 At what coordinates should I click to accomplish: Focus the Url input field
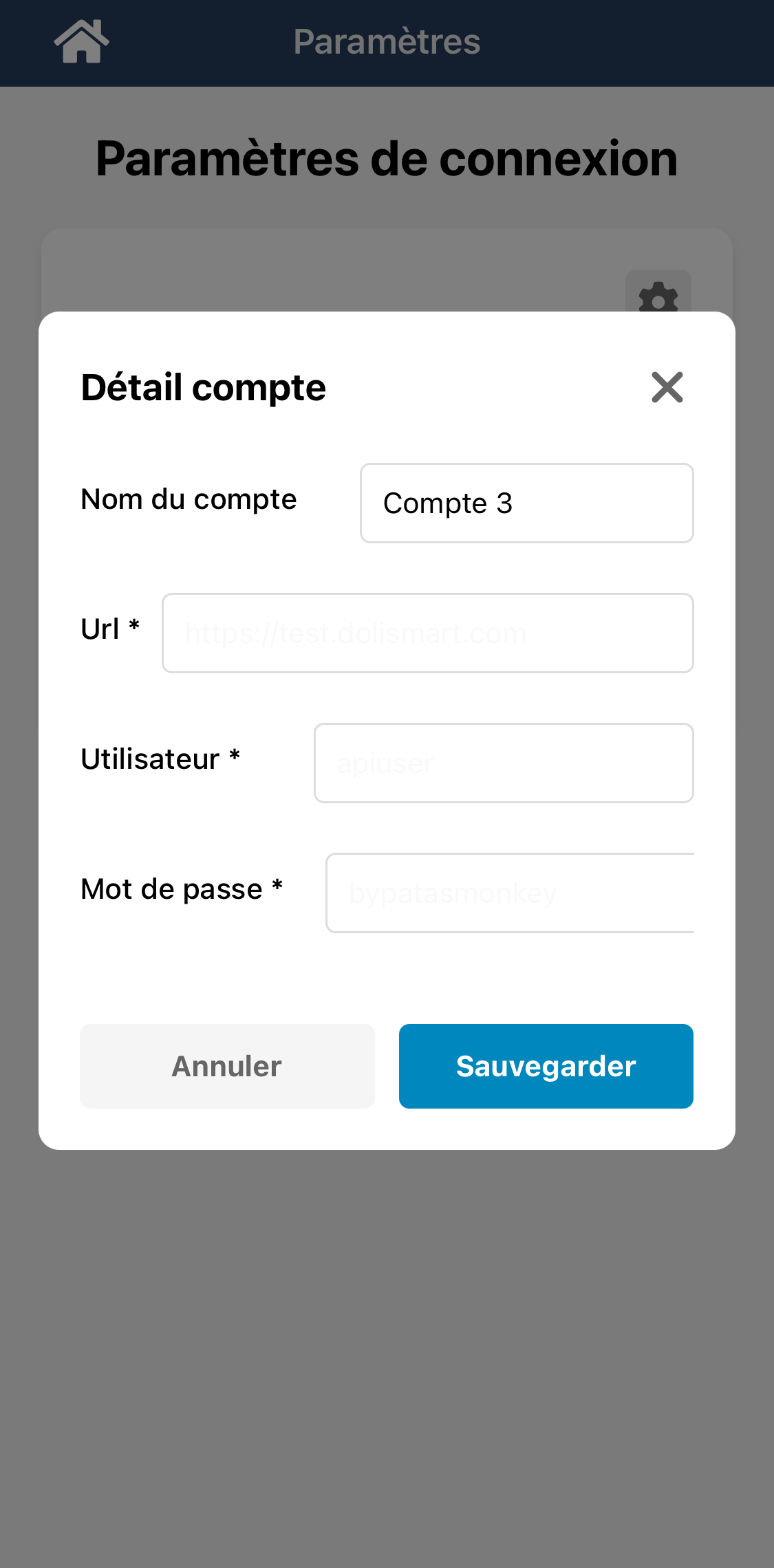[x=427, y=633]
